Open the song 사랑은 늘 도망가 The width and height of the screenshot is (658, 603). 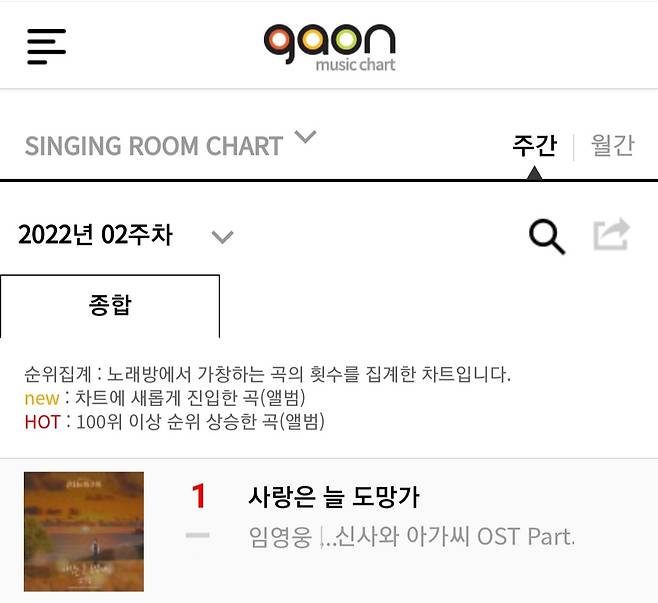(333, 496)
